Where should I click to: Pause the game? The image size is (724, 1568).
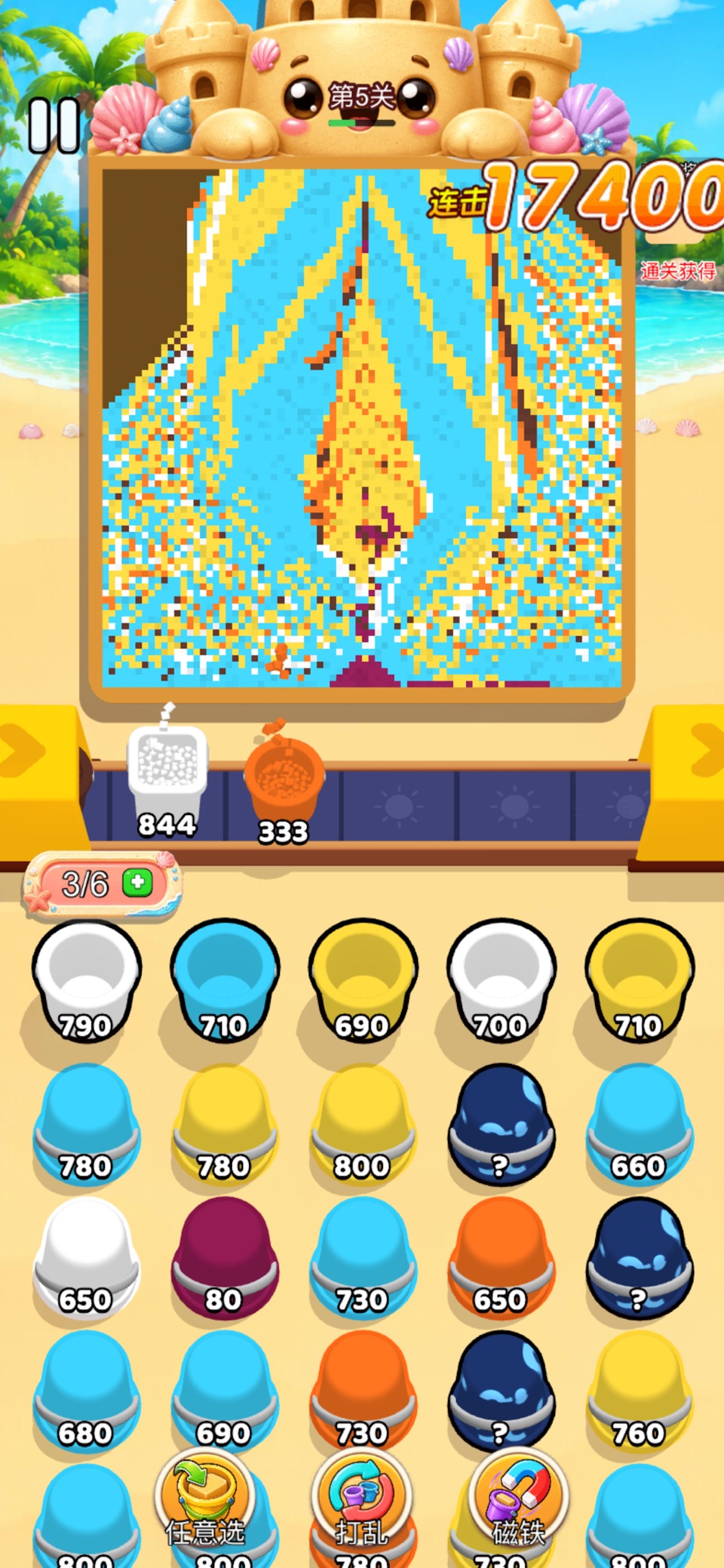pos(54,125)
